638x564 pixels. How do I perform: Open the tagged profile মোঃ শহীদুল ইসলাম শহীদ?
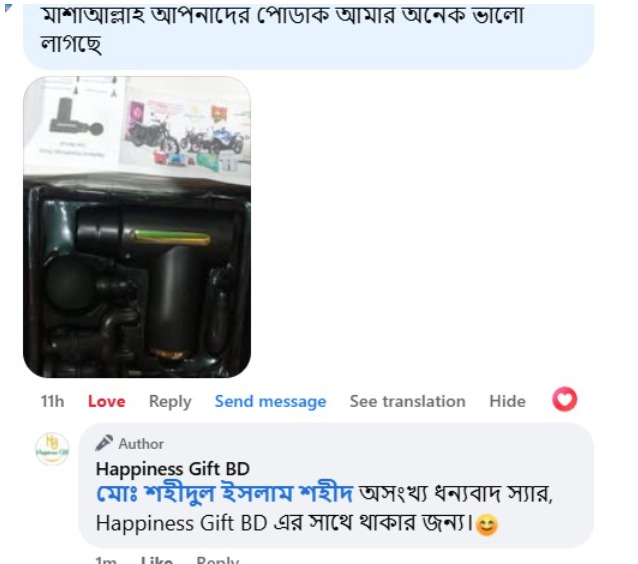225,494
